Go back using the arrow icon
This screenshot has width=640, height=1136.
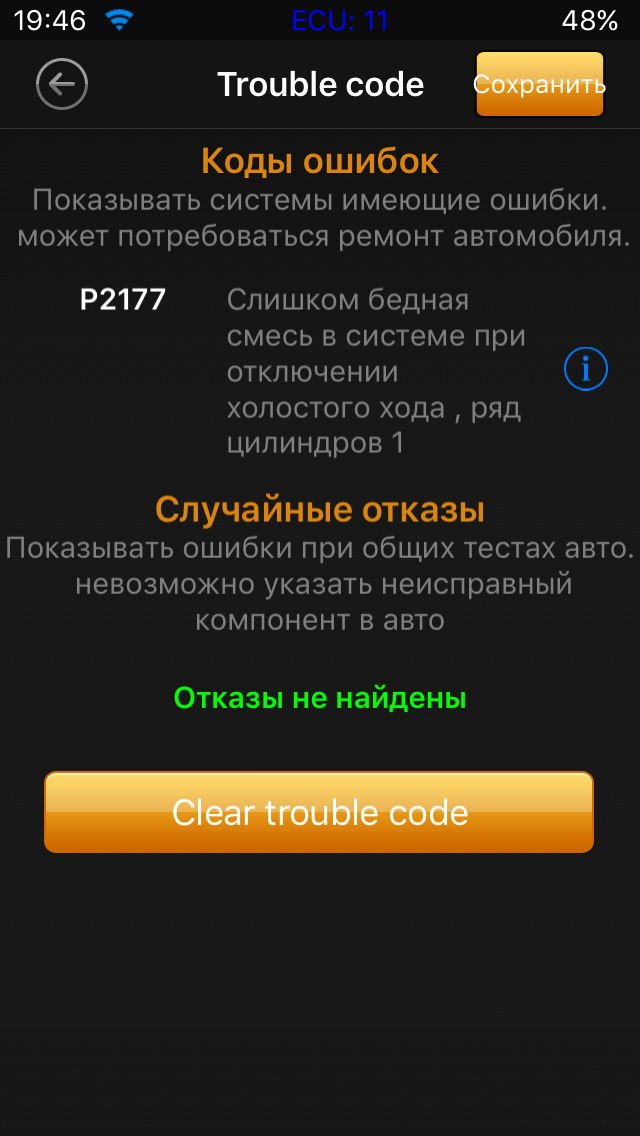62,84
